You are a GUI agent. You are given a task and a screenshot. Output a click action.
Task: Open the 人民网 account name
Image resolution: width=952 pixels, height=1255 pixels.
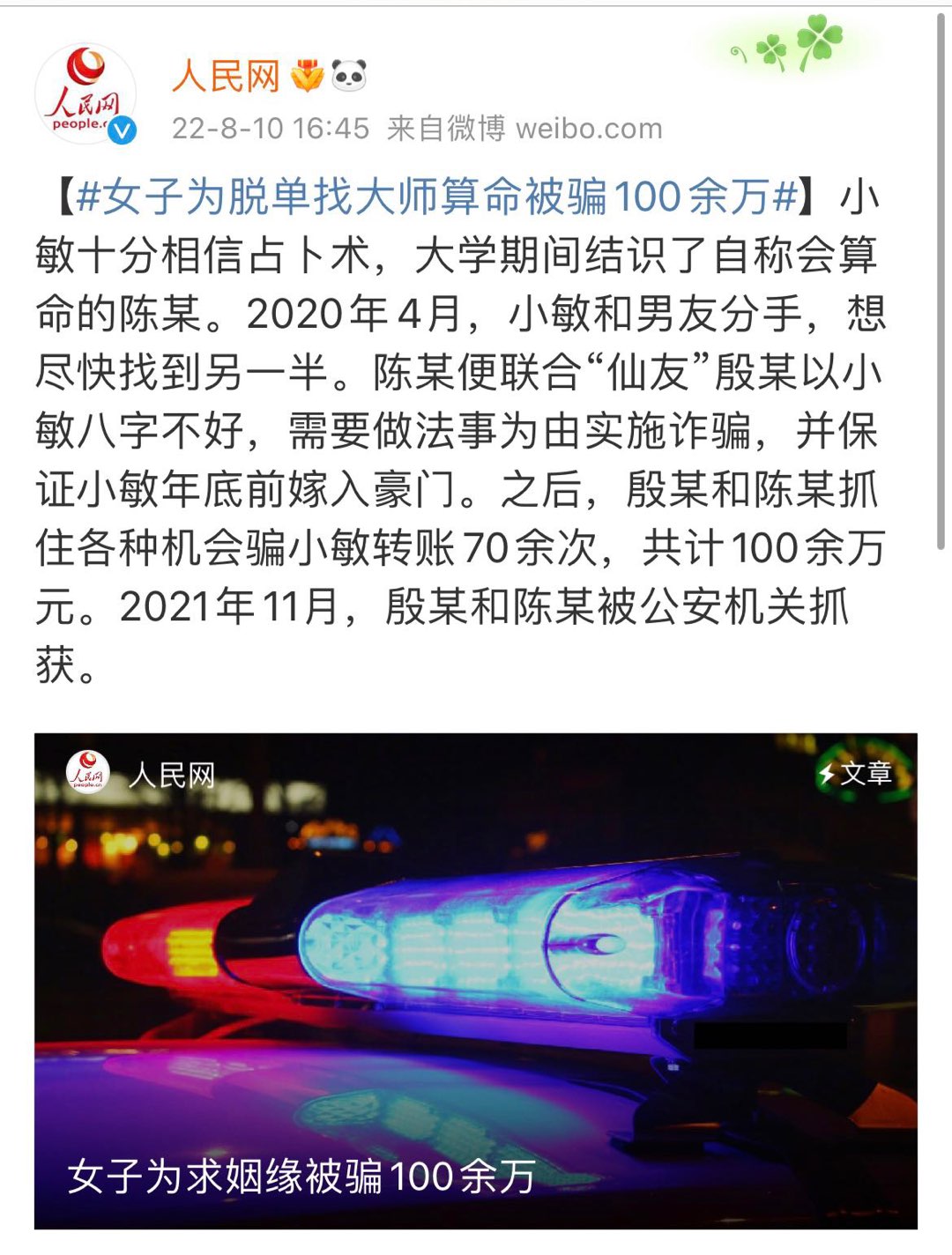point(226,76)
